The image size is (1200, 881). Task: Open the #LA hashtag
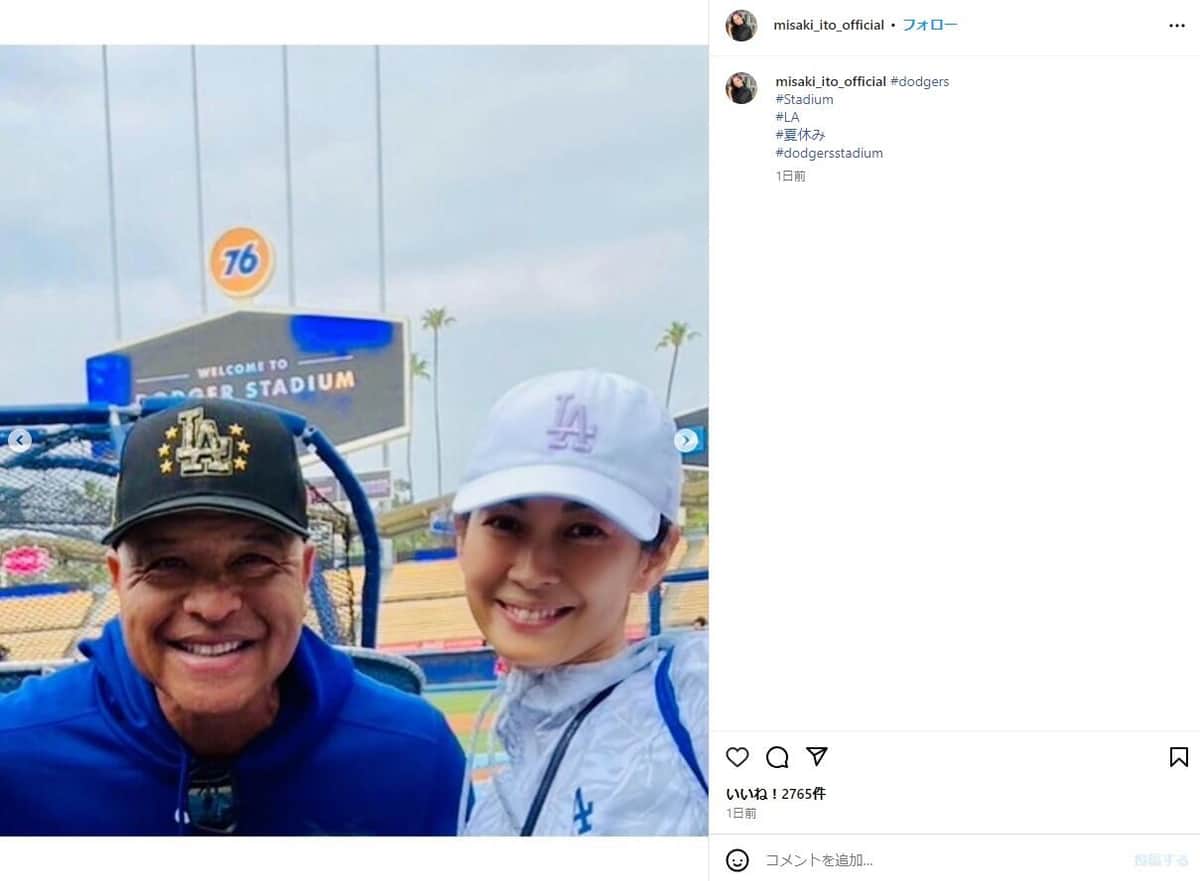pos(787,117)
